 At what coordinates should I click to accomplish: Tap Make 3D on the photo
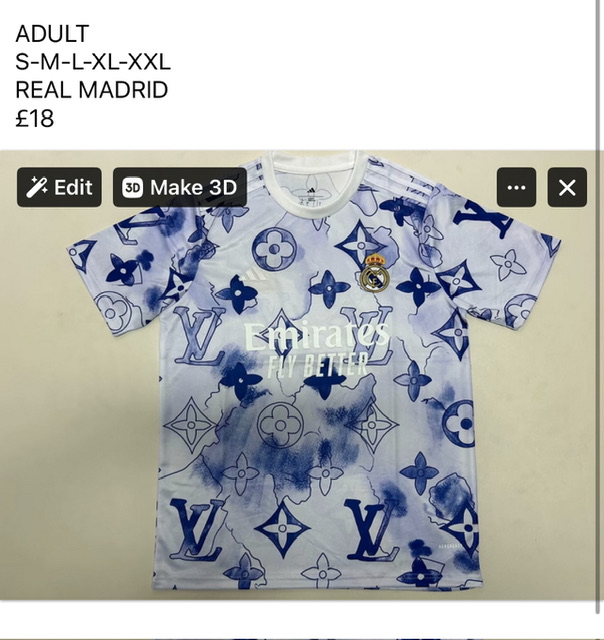click(x=180, y=187)
